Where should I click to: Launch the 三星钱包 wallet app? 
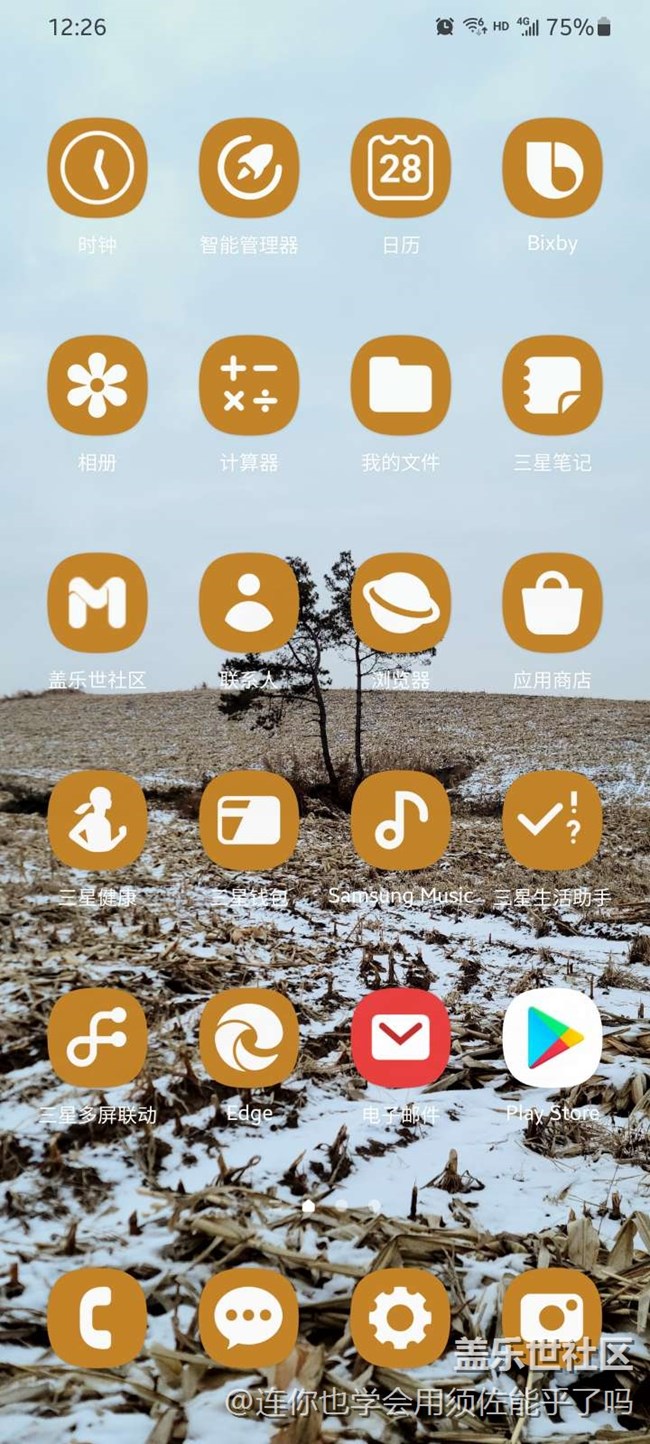[249, 820]
